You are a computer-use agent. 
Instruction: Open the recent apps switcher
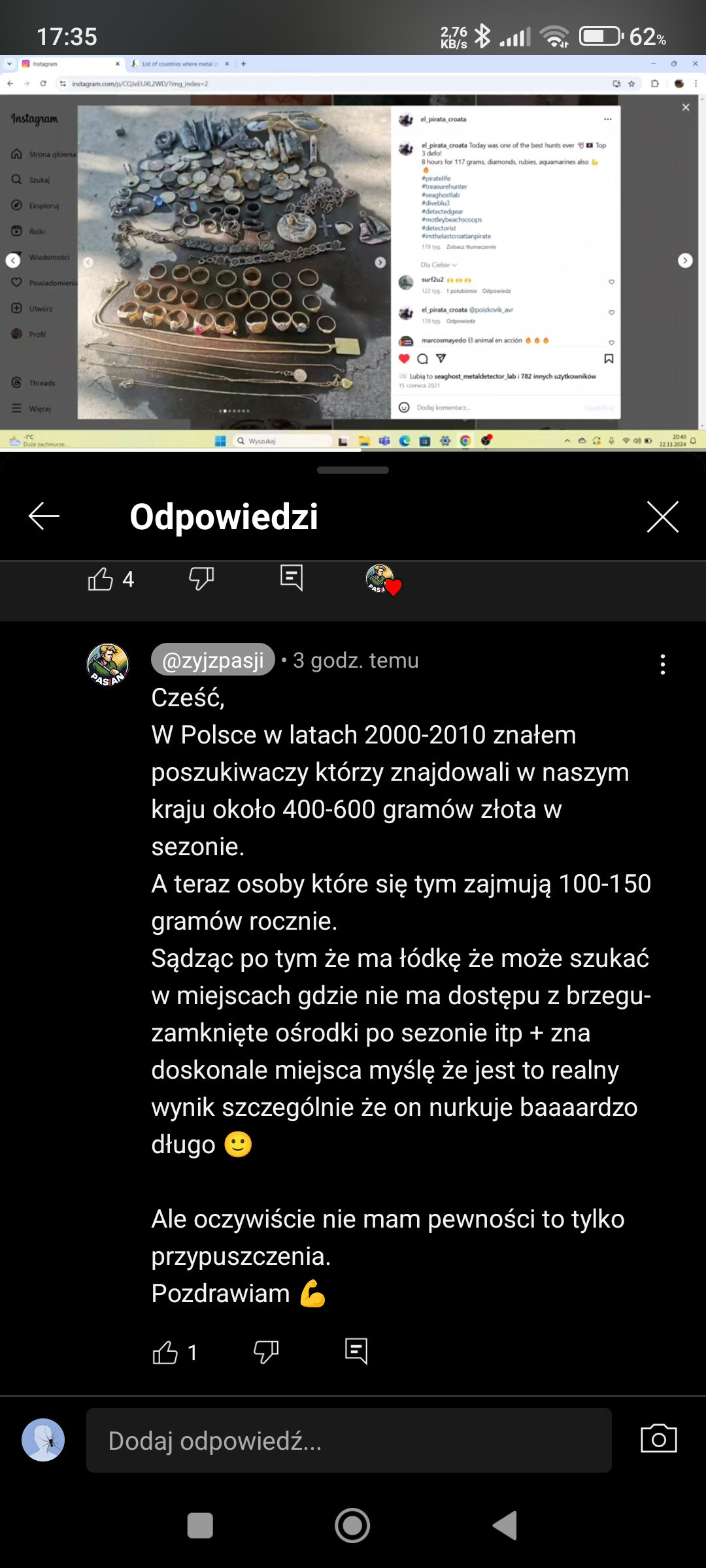coord(200,1526)
